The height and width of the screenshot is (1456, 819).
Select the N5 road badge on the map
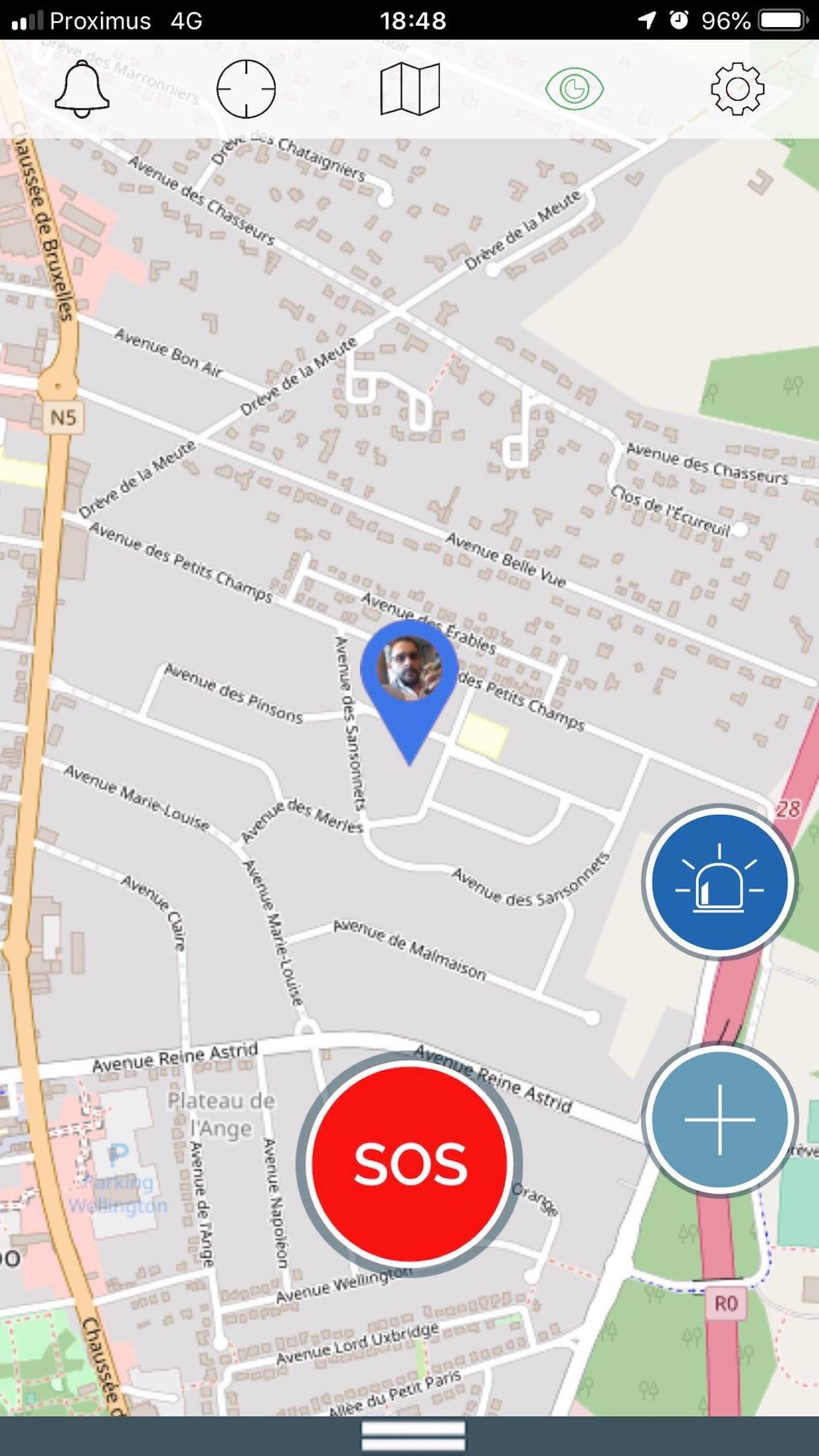click(x=63, y=417)
